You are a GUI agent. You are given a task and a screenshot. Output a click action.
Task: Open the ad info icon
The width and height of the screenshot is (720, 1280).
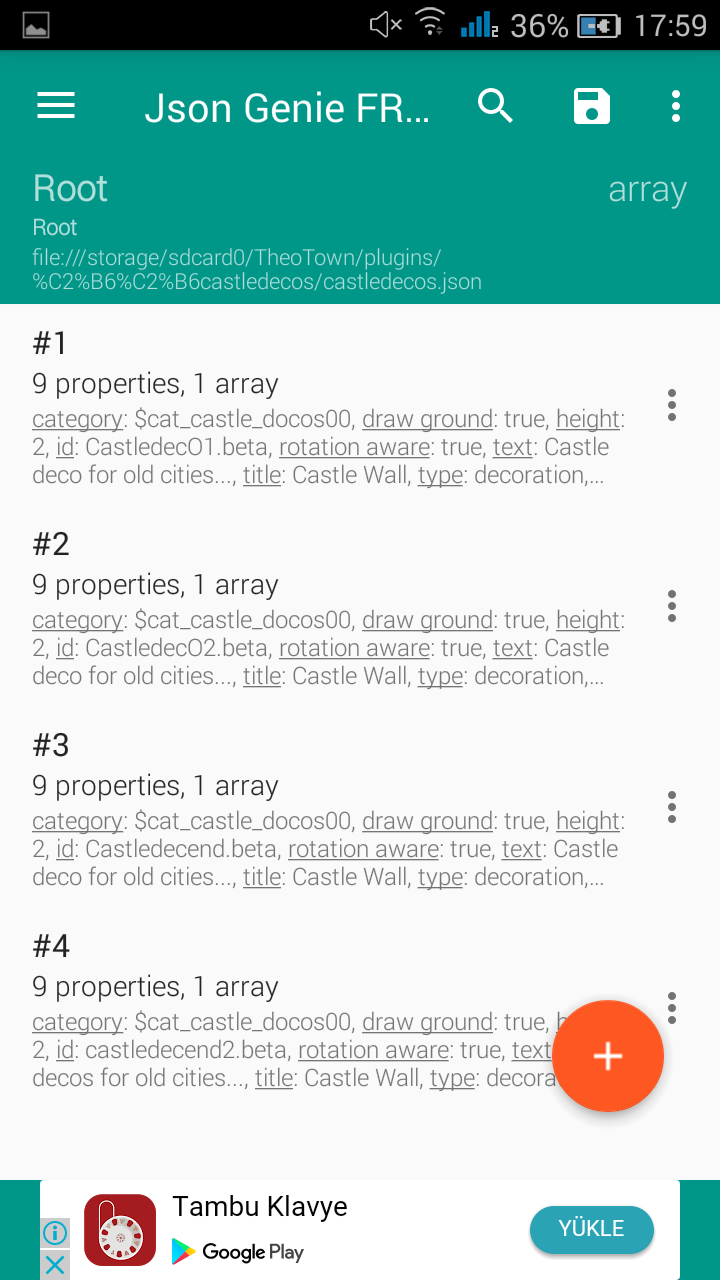coord(55,1234)
